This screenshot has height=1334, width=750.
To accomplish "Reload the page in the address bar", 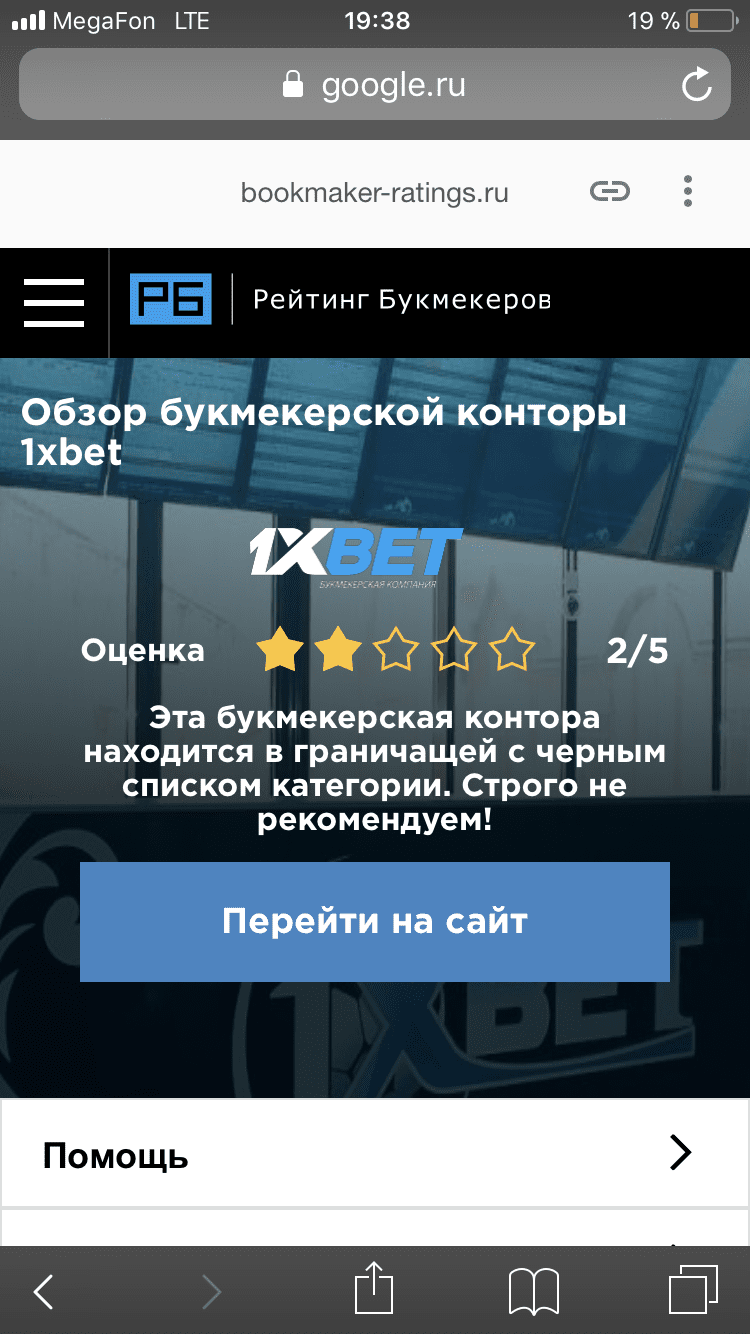I will click(696, 85).
